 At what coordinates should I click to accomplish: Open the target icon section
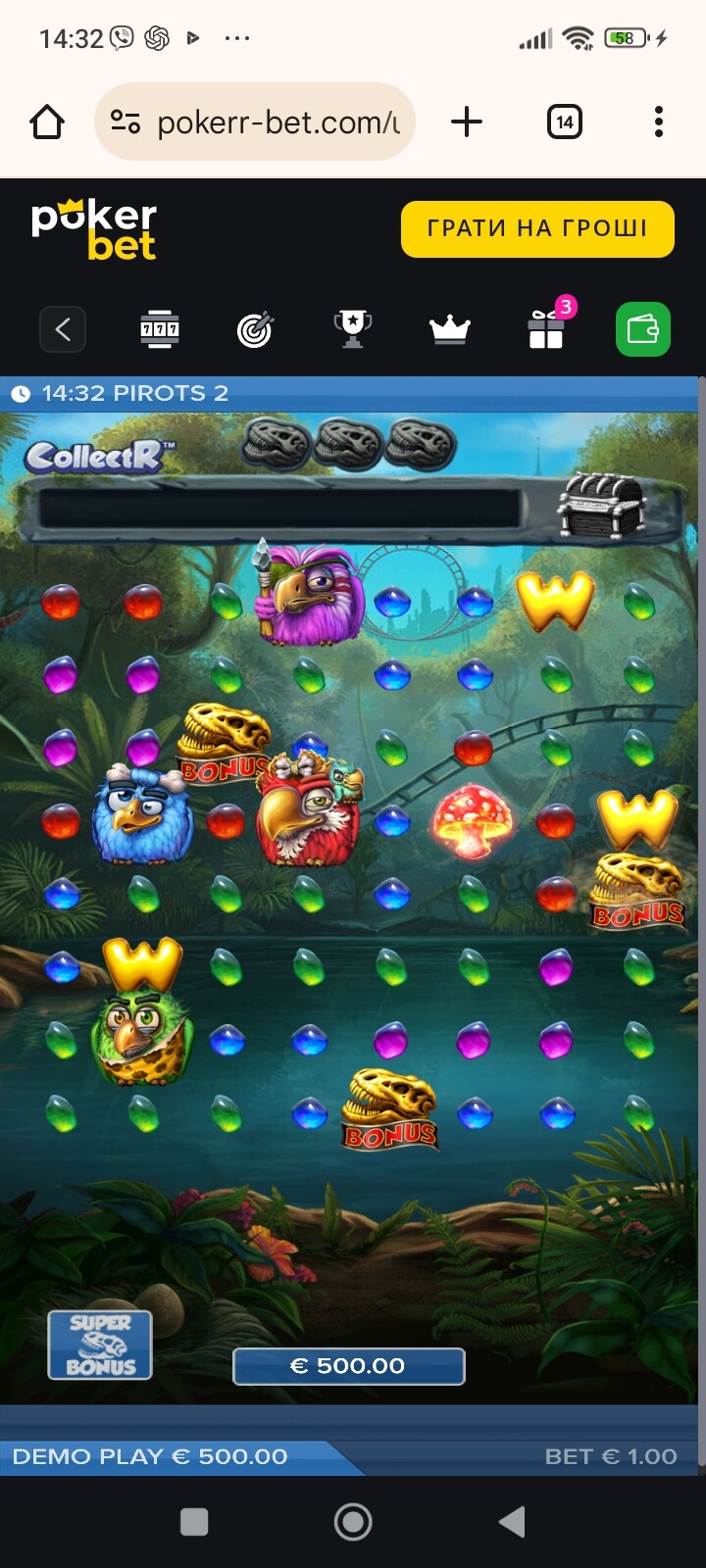(255, 329)
